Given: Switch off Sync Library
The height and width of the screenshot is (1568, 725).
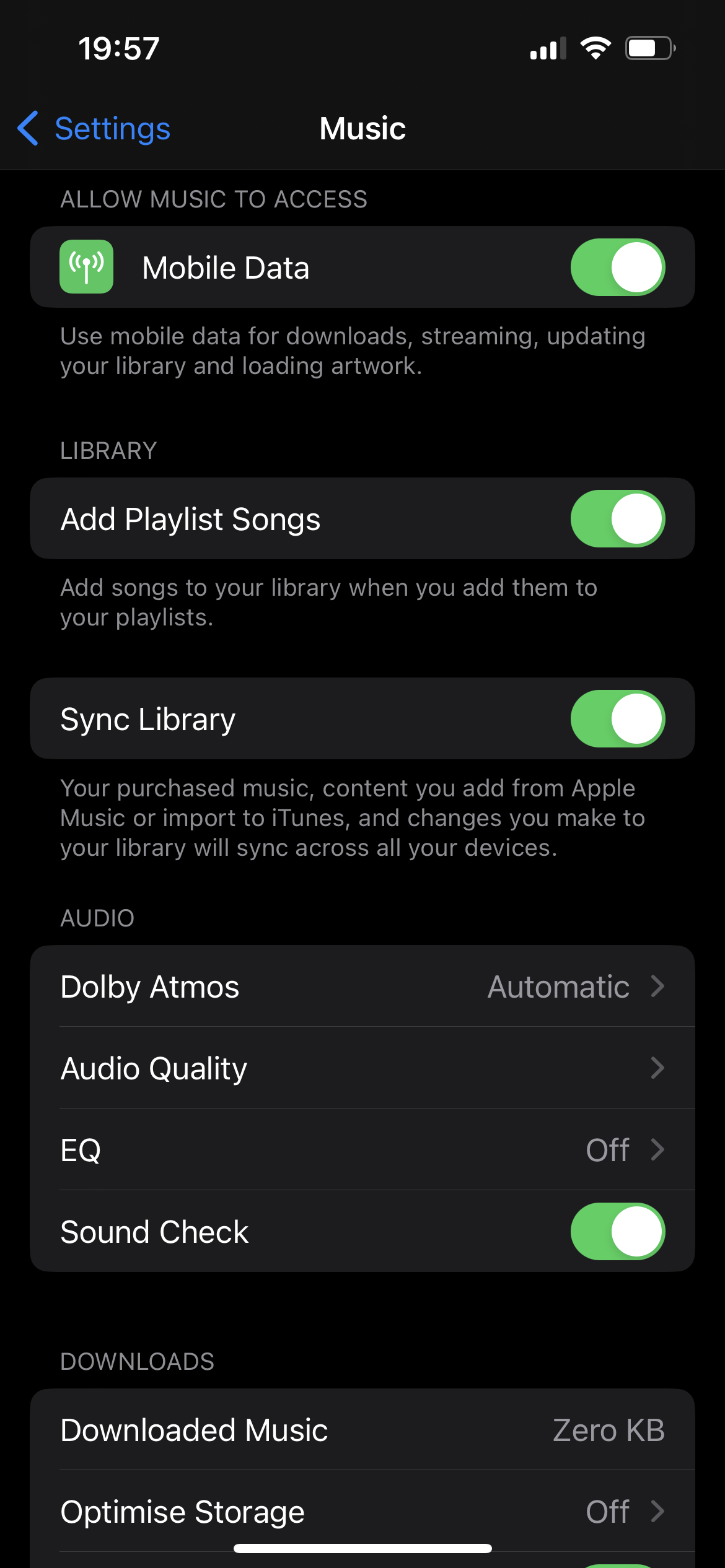Looking at the screenshot, I should click(617, 719).
